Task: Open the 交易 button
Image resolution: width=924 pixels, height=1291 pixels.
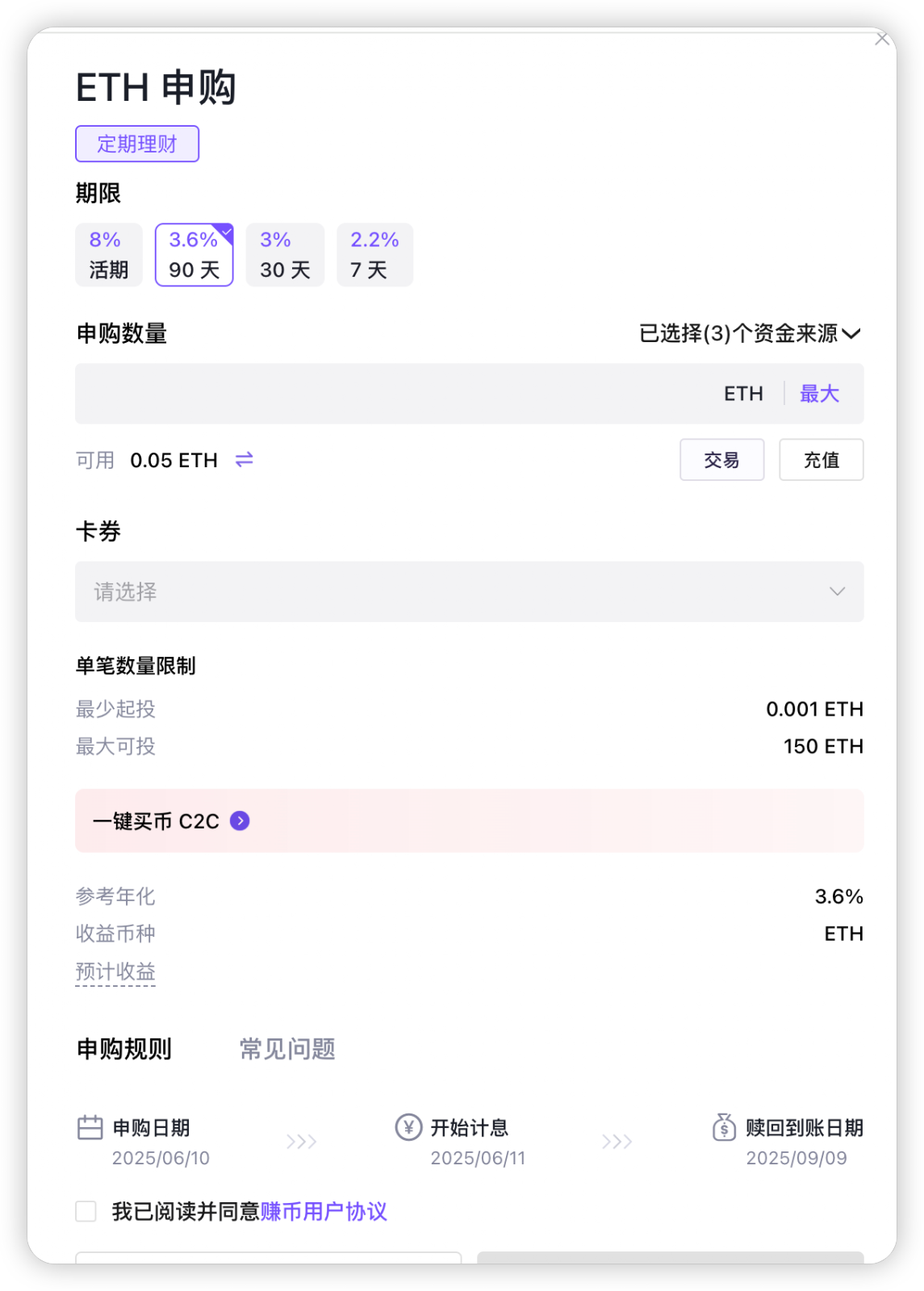Action: [x=721, y=460]
